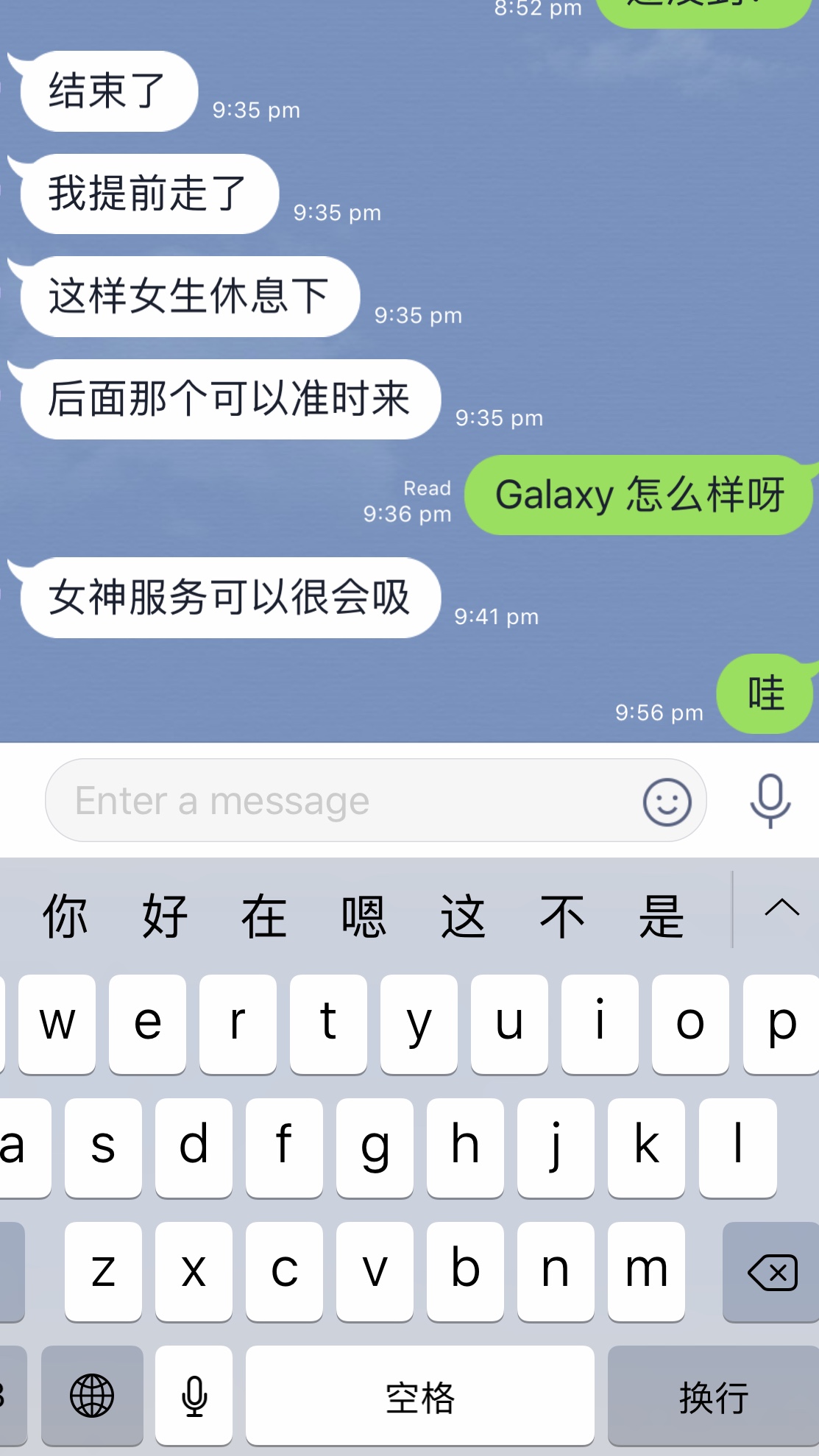This screenshot has height=1456, width=819.
Task: Insert suggested word 不
Action: click(562, 916)
